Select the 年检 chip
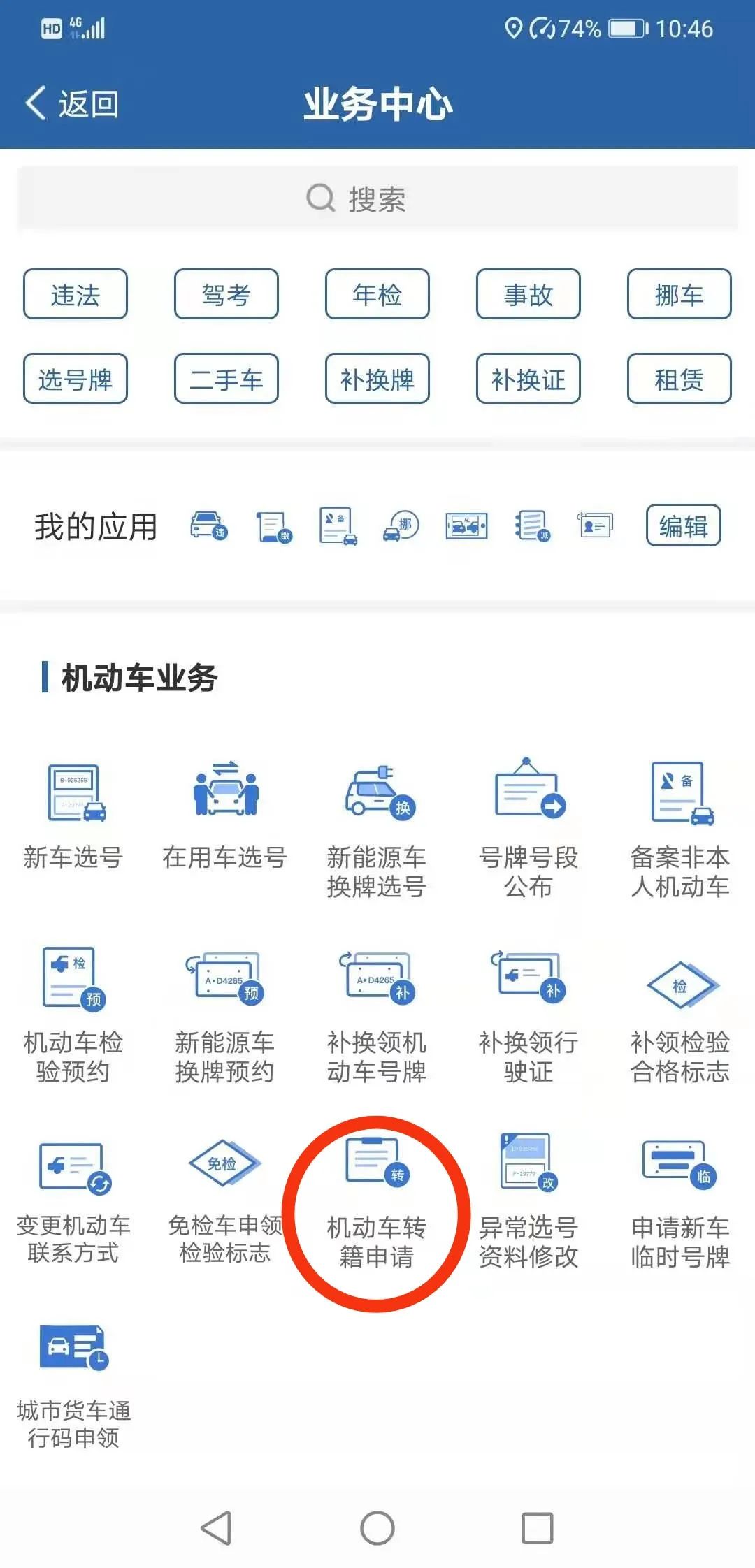This screenshot has height=1568, width=755. pyautogui.click(x=377, y=294)
